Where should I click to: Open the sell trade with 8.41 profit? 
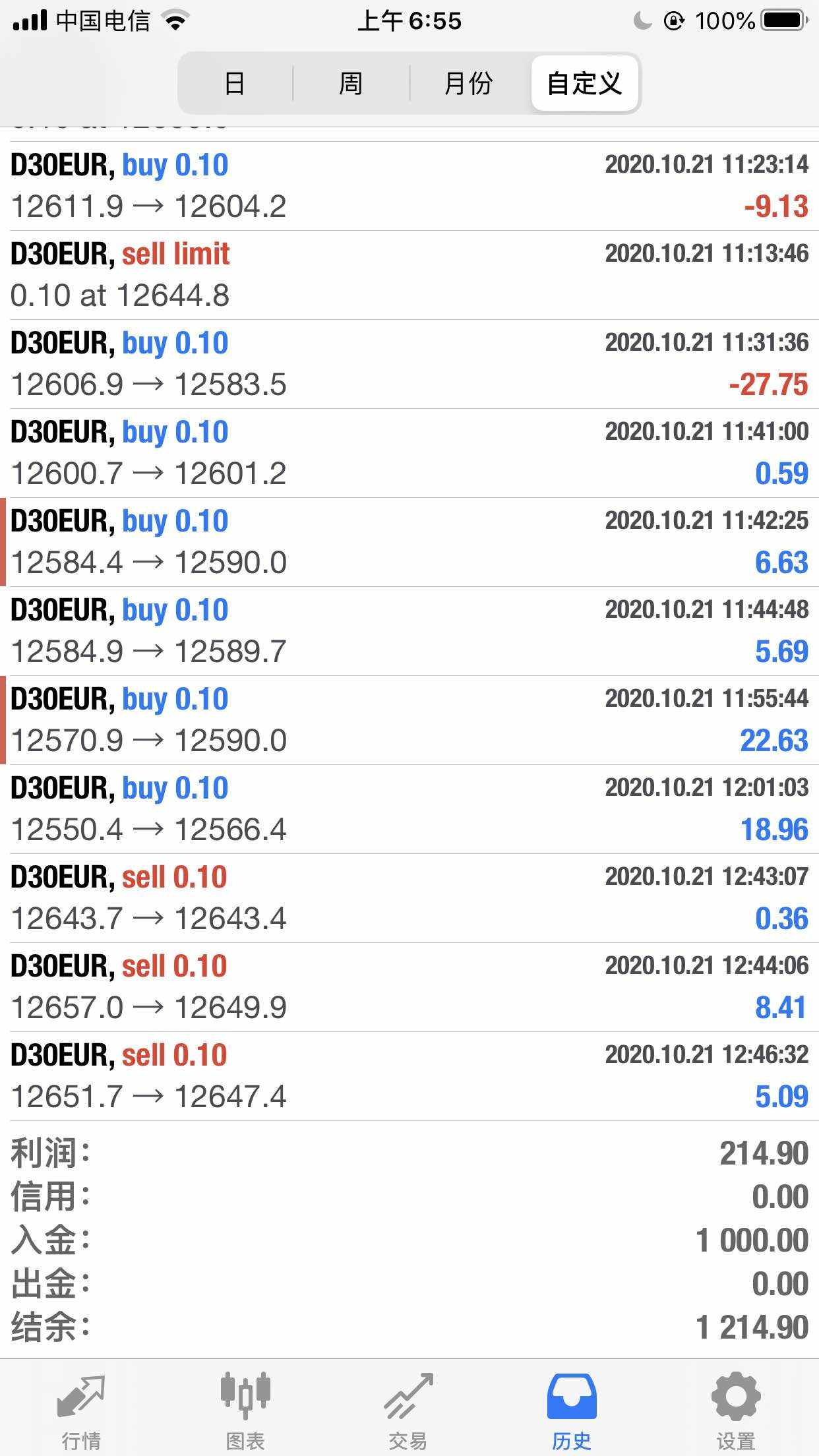pos(409,987)
